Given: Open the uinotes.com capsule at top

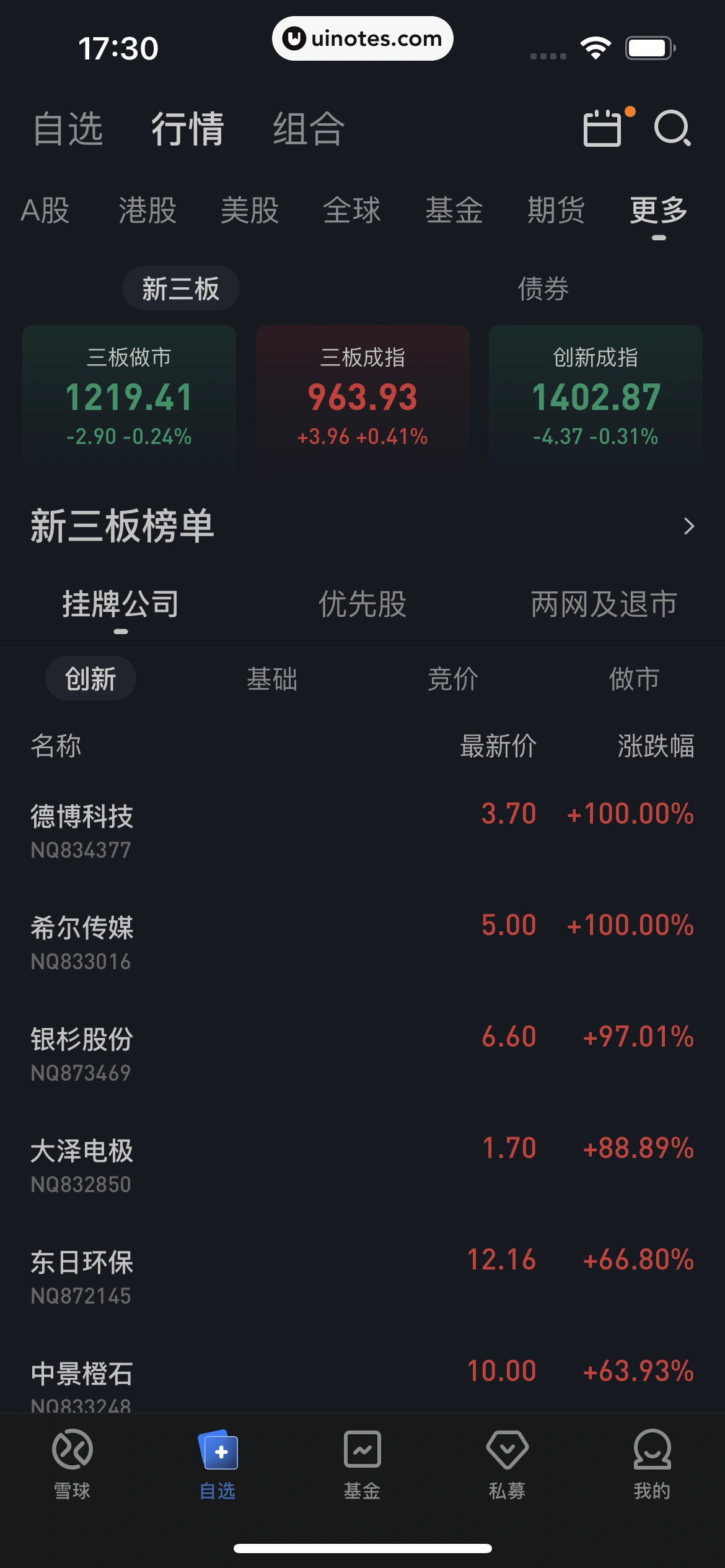Looking at the screenshot, I should click(x=362, y=38).
